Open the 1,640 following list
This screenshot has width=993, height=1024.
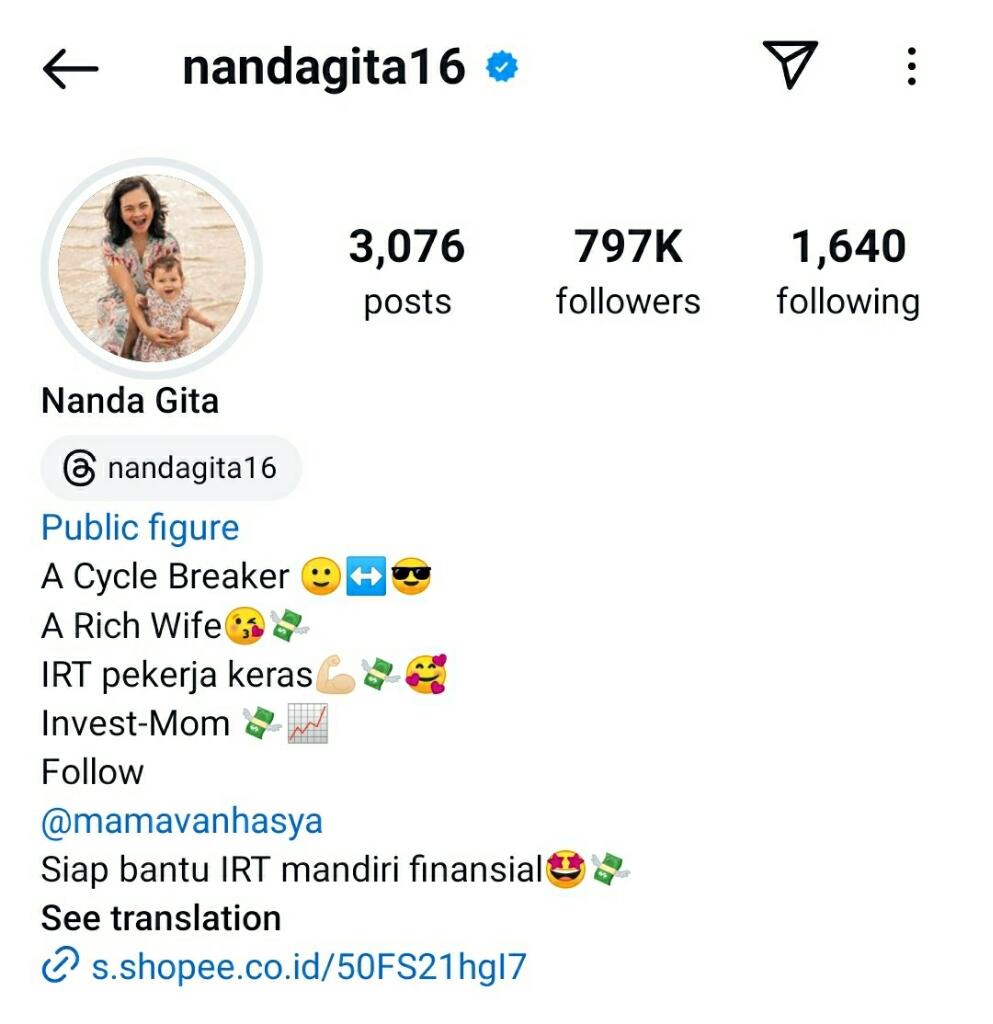click(x=848, y=271)
